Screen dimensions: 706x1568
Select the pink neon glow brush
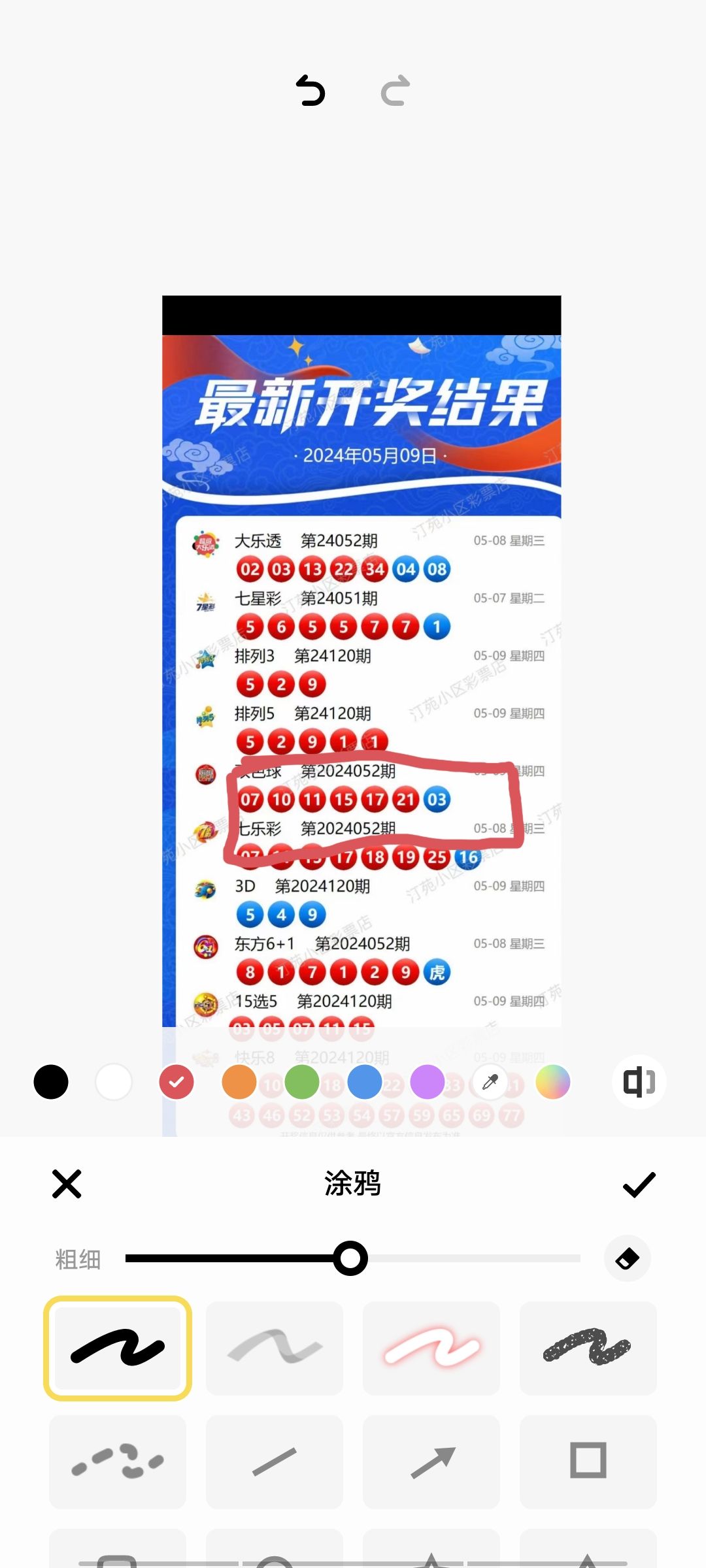tap(431, 1348)
